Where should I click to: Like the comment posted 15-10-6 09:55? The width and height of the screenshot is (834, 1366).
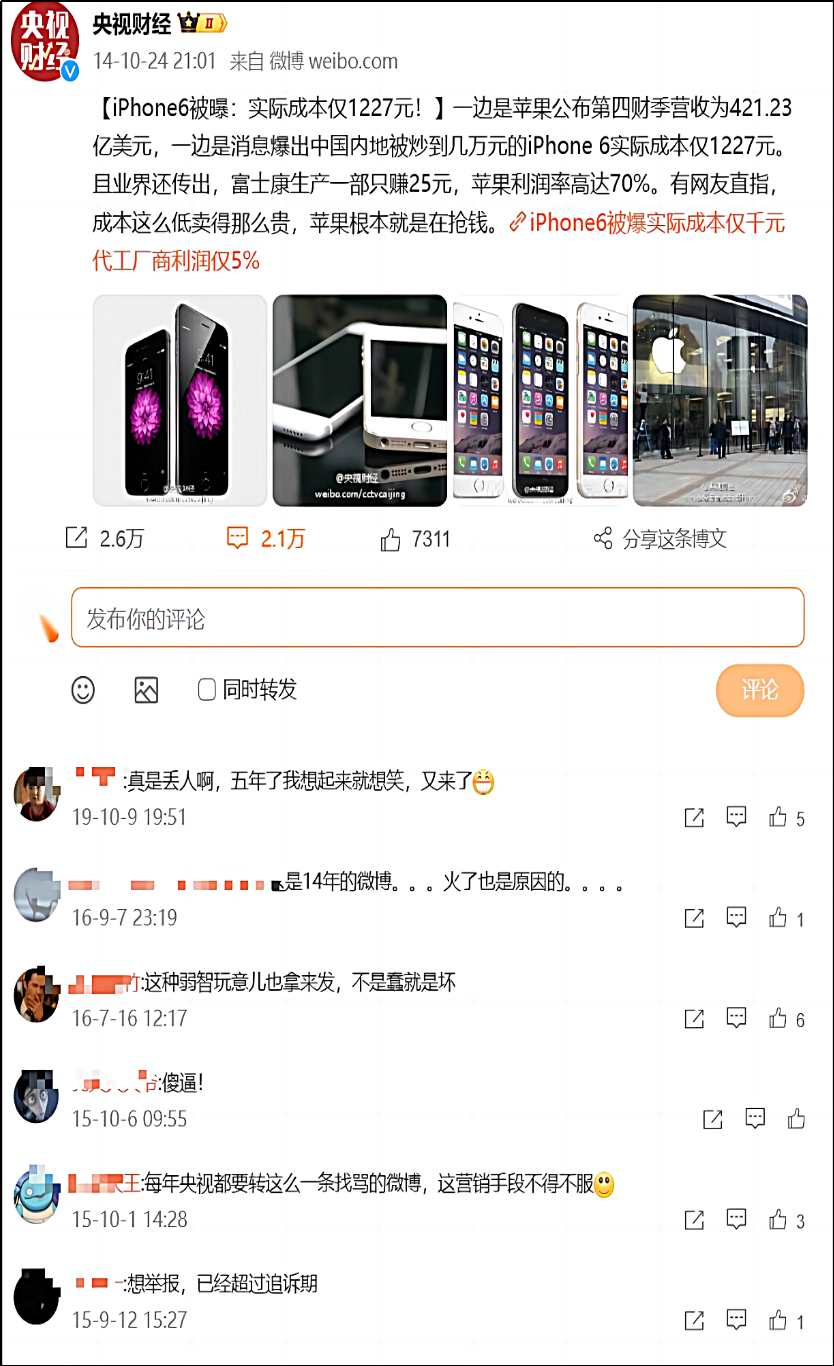(796, 1119)
